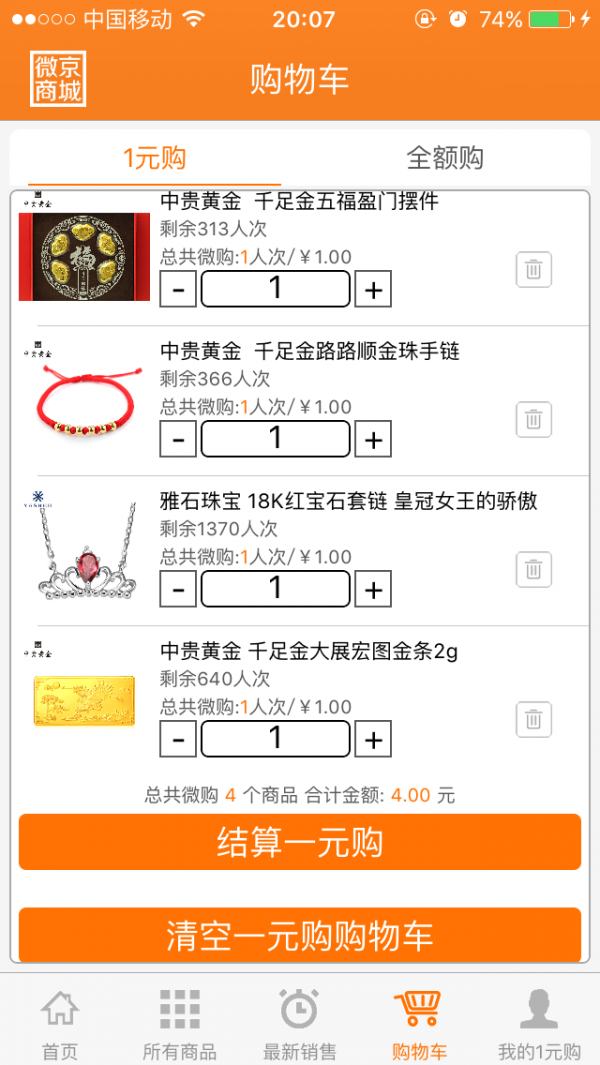Trash the 千足金大展宏图金条2g item
Image resolution: width=600 pixels, height=1065 pixels.
[534, 720]
